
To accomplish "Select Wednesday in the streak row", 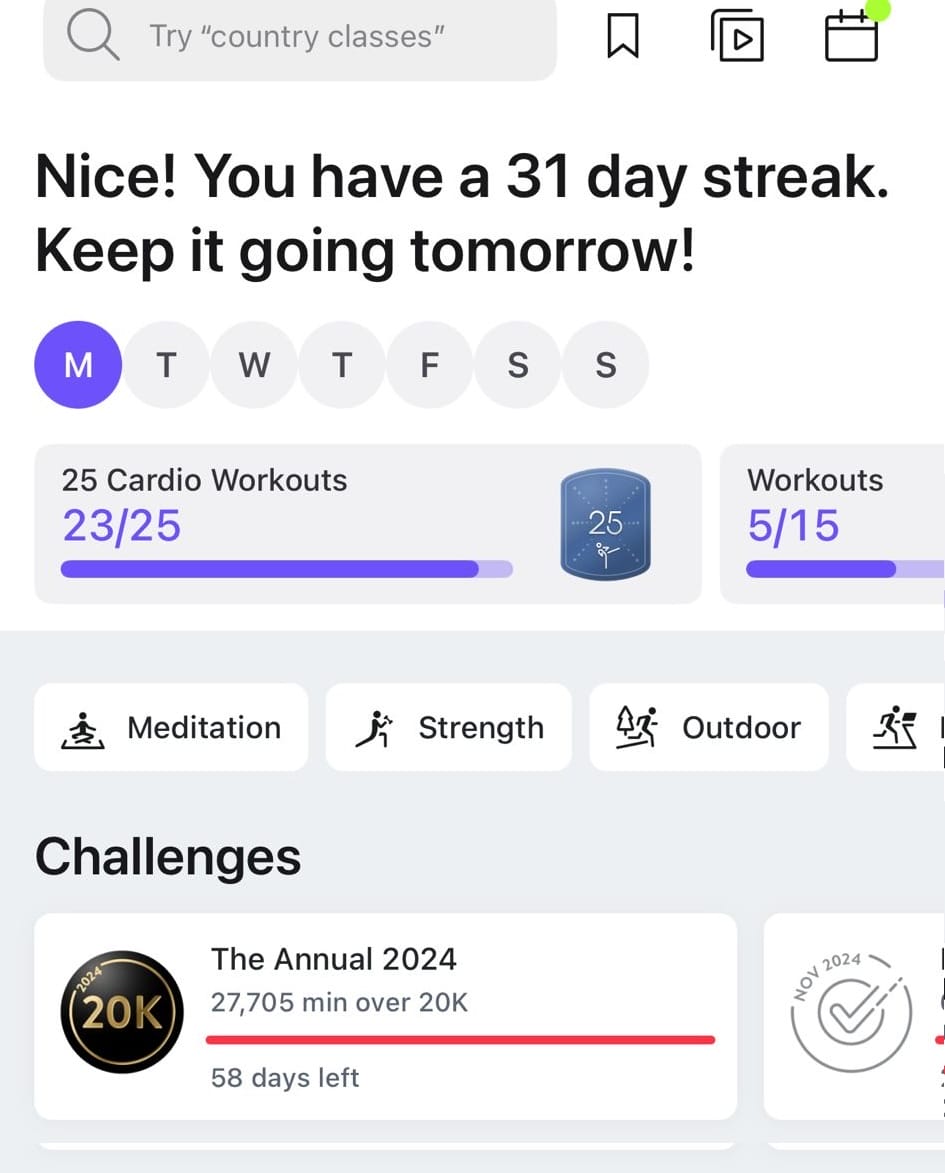I will click(254, 365).
